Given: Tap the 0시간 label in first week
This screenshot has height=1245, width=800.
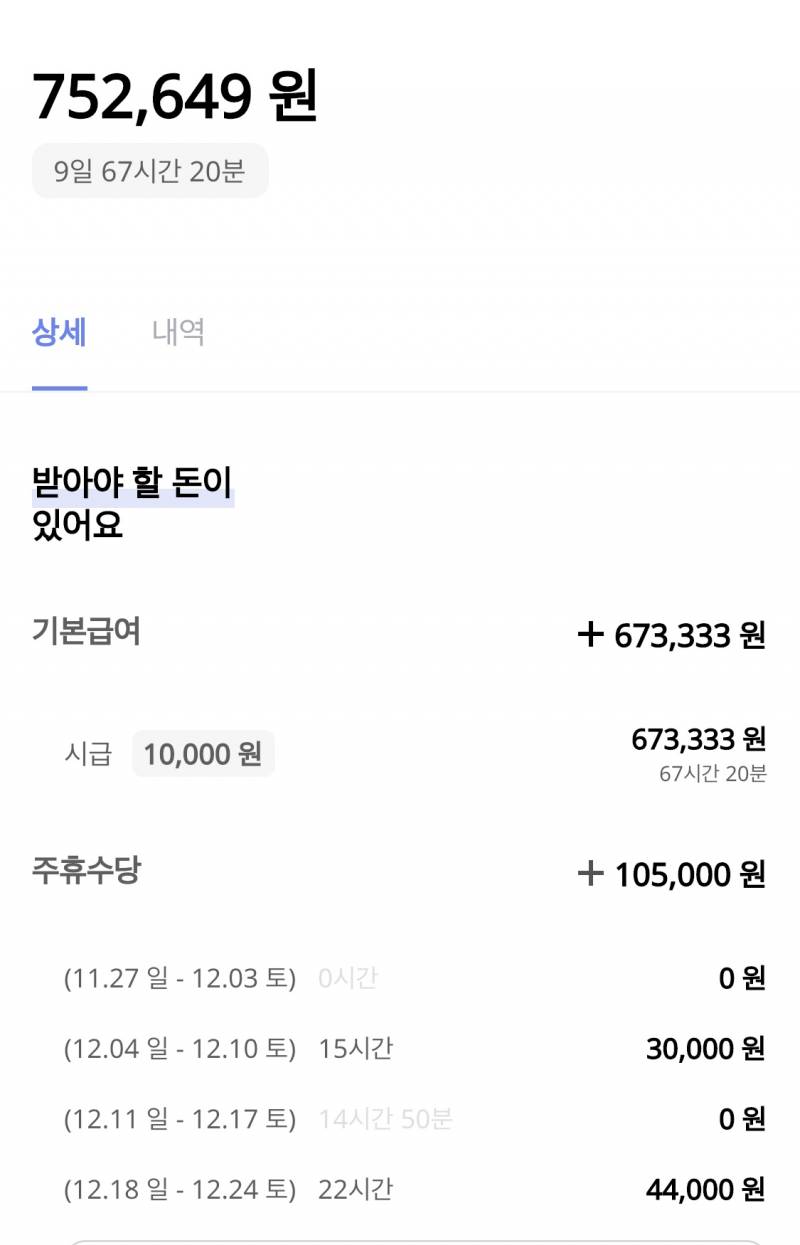Looking at the screenshot, I should pyautogui.click(x=348, y=979).
